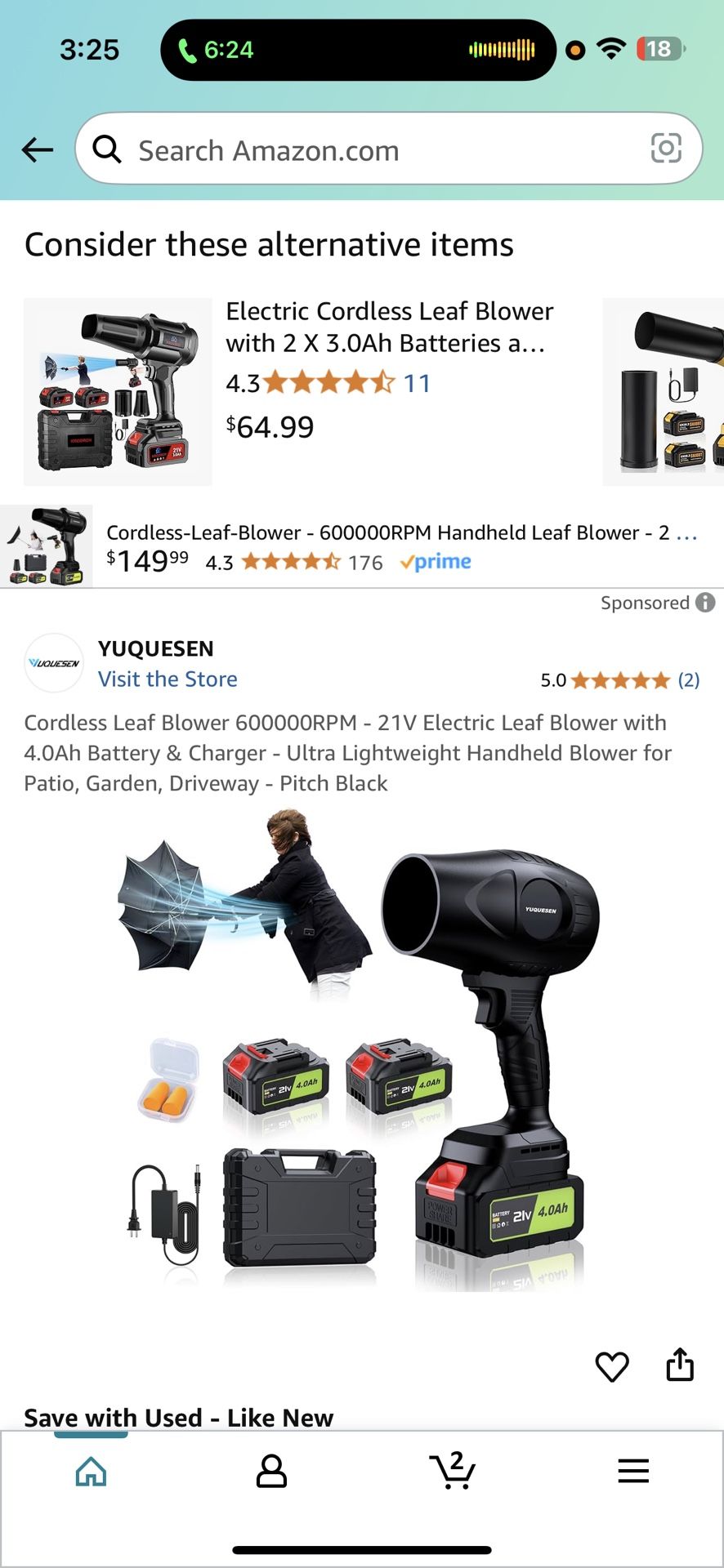Open the 5.0 star ratings (2) reviews

(x=619, y=680)
